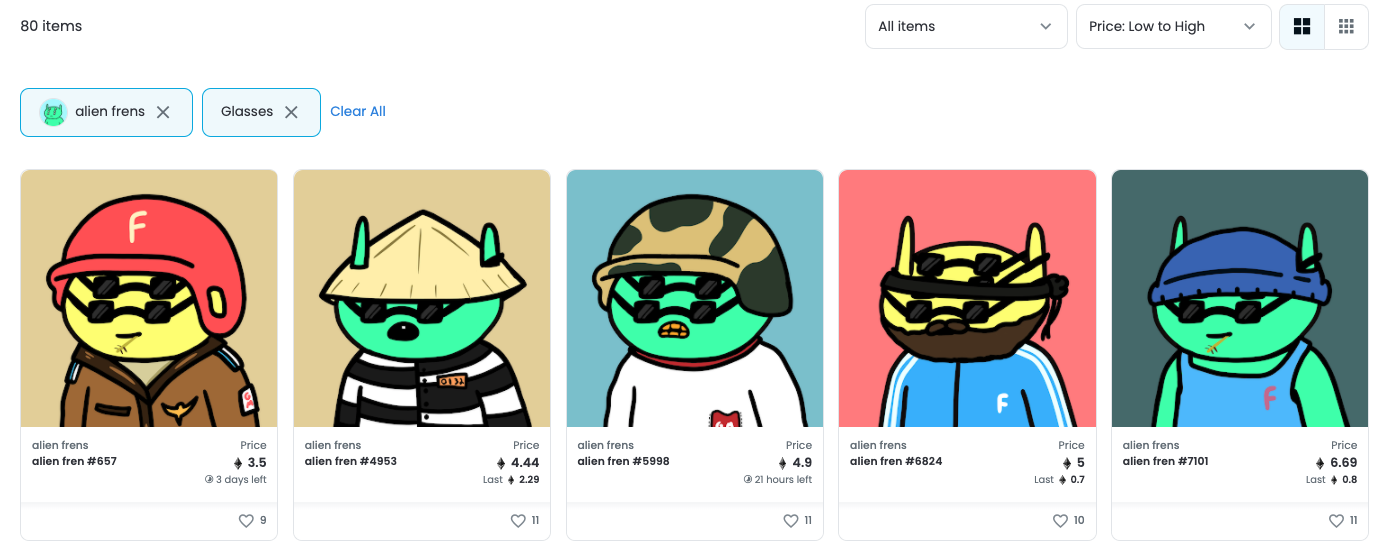The image size is (1381, 549).
Task: Open alien fren #6824 card
Action: (967, 298)
